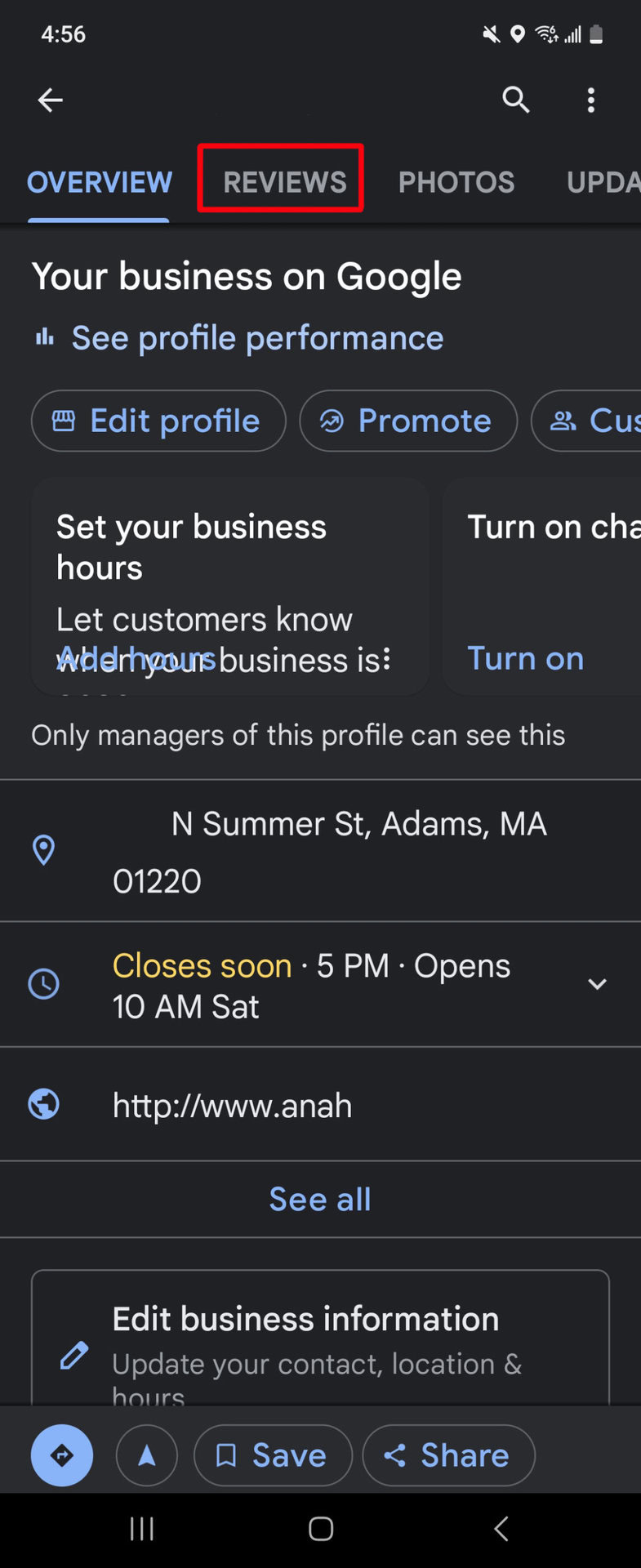641x1568 pixels.
Task: Select the Overview tab
Action: 99,181
